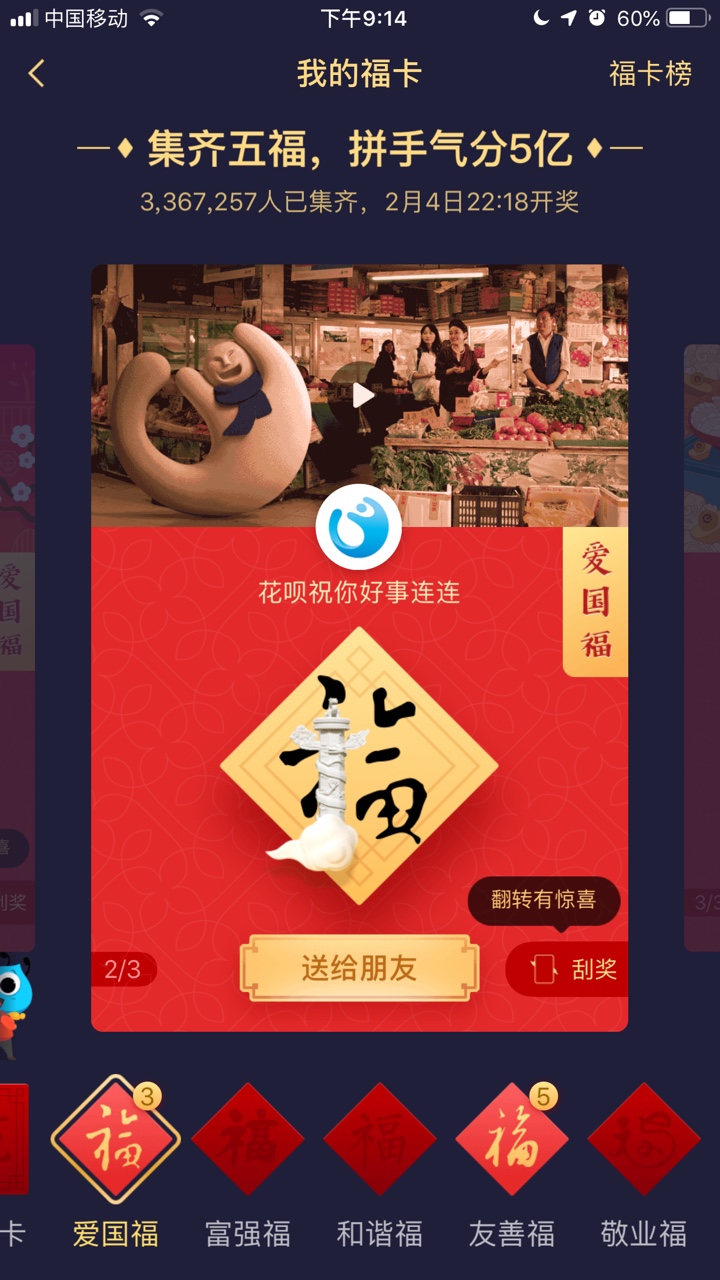
Task: Switch to the 敬业福 card
Action: pyautogui.click(x=643, y=1165)
